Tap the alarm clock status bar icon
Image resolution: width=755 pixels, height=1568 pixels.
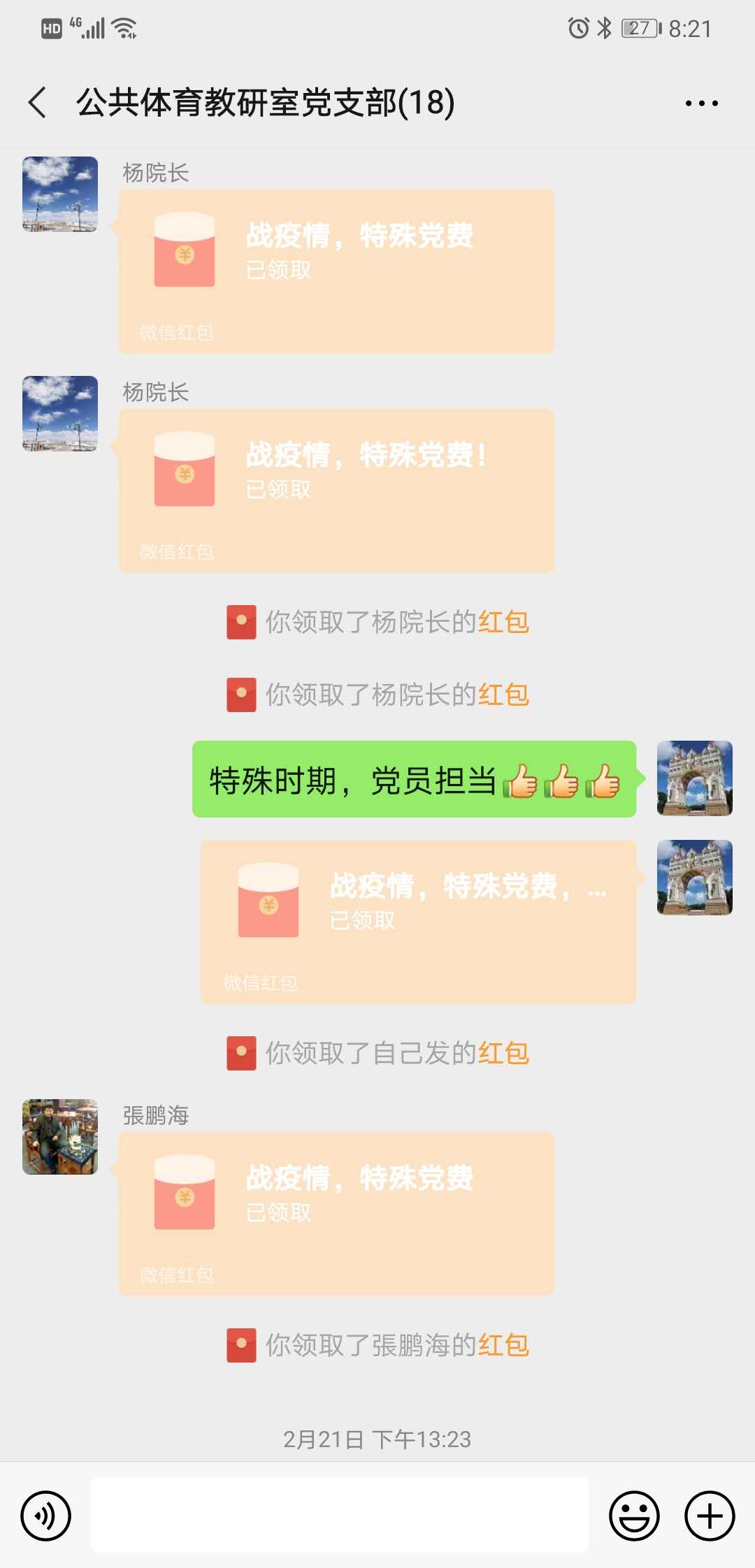[576, 28]
